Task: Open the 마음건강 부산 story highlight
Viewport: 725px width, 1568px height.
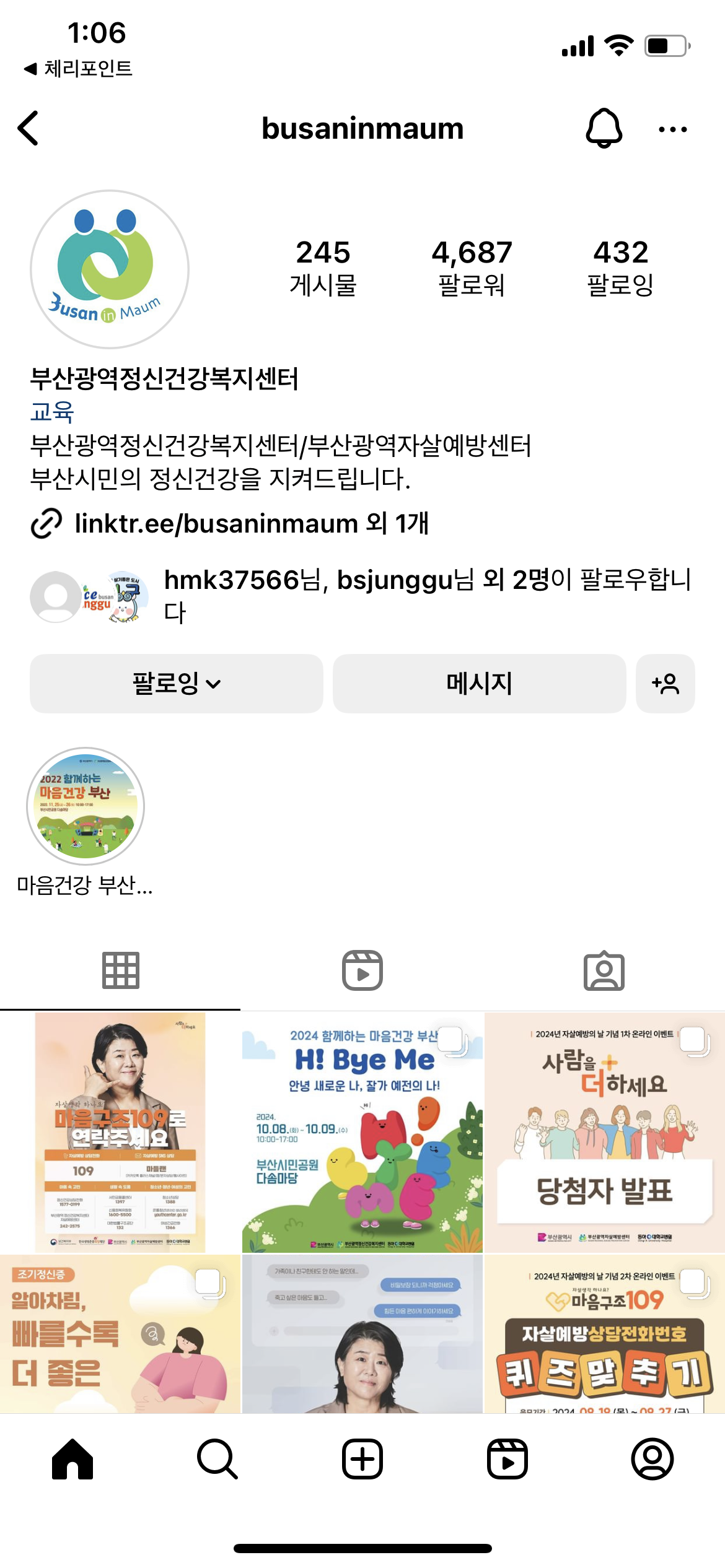Action: click(86, 806)
